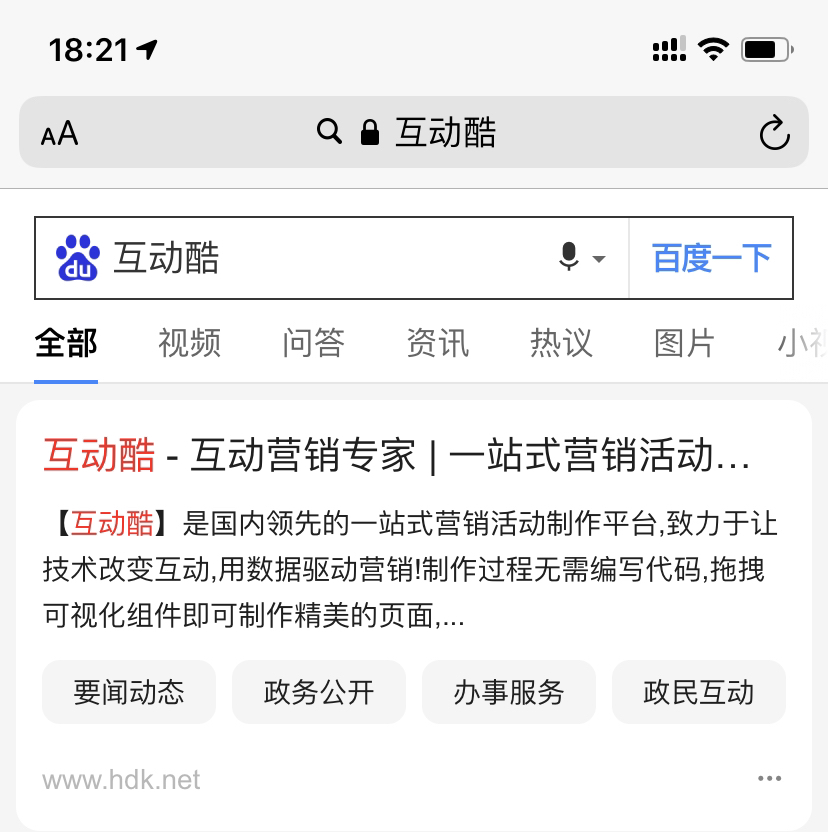This screenshot has height=832, width=828.
Task: Open the 热议 tab
Action: 561,344
